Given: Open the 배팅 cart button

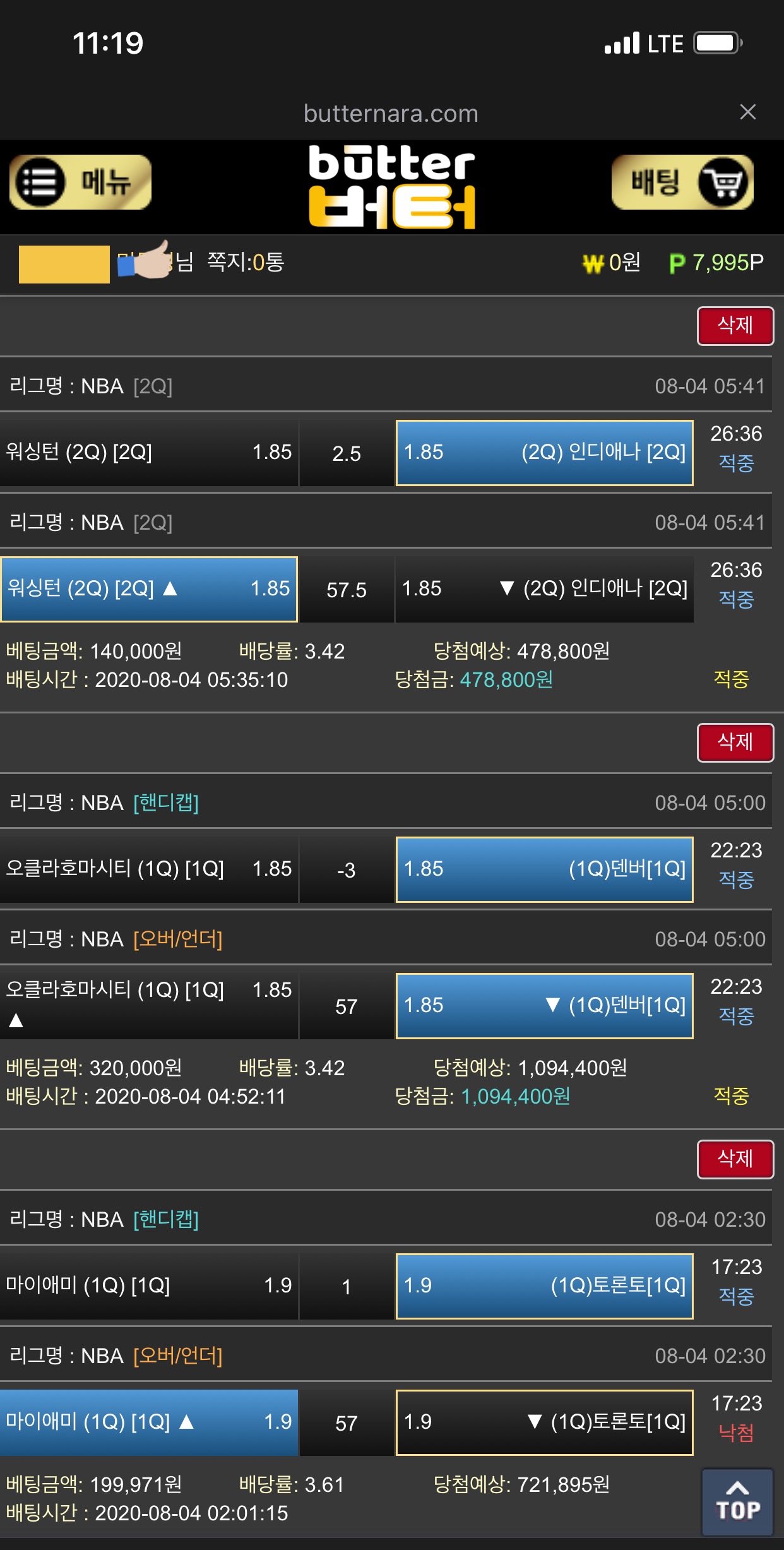Looking at the screenshot, I should coord(682,182).
